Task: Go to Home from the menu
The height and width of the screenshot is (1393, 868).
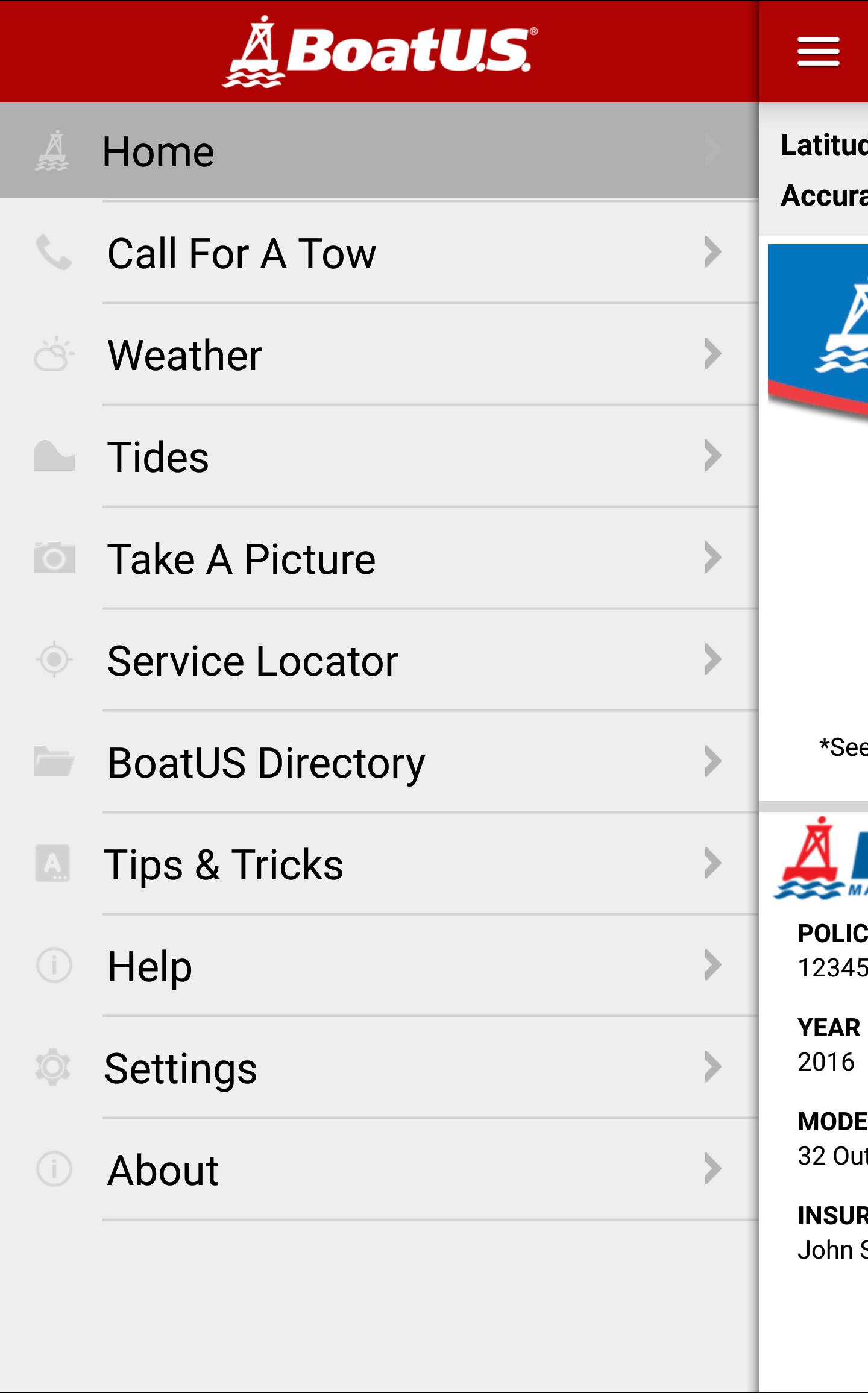Action: 379,151
